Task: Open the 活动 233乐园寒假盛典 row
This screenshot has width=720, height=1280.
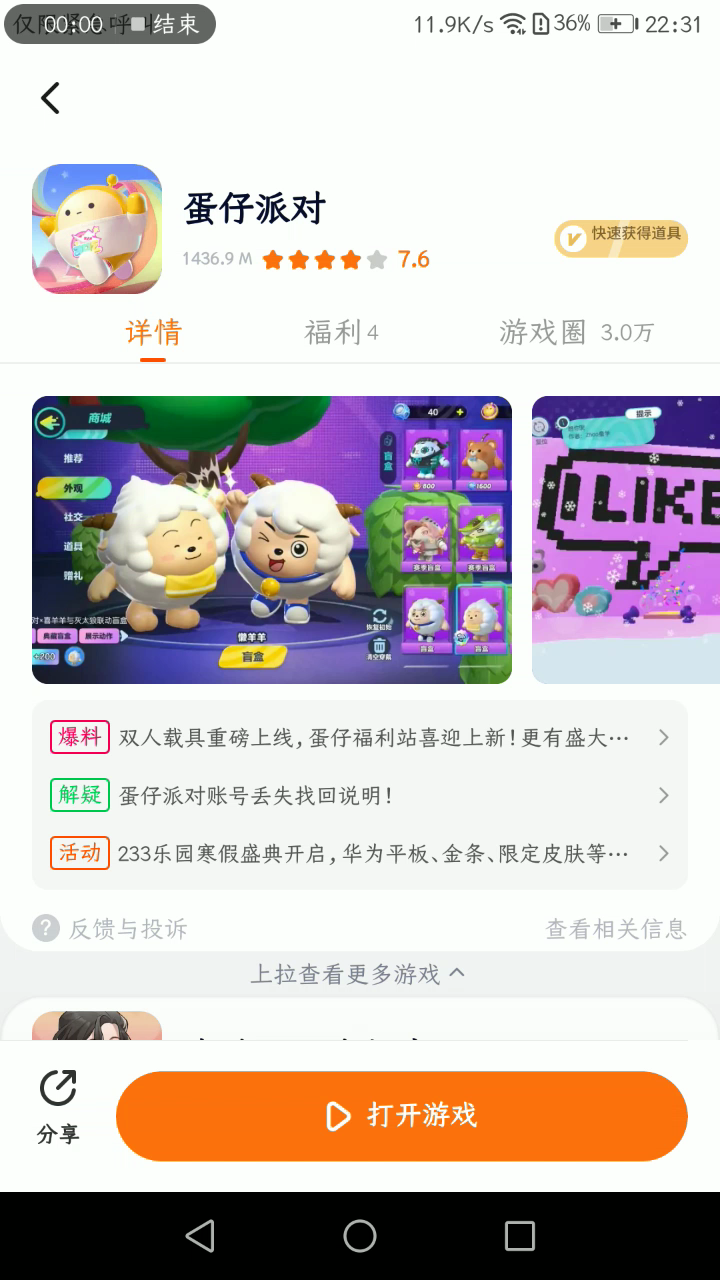Action: (x=360, y=854)
